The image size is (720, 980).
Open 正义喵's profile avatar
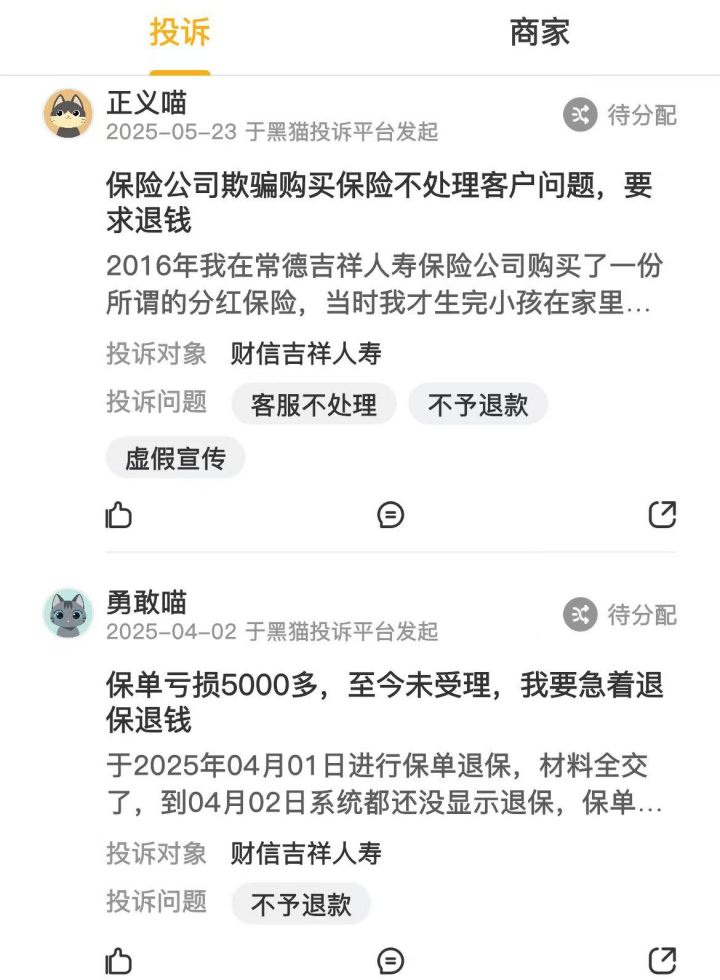click(x=67, y=114)
